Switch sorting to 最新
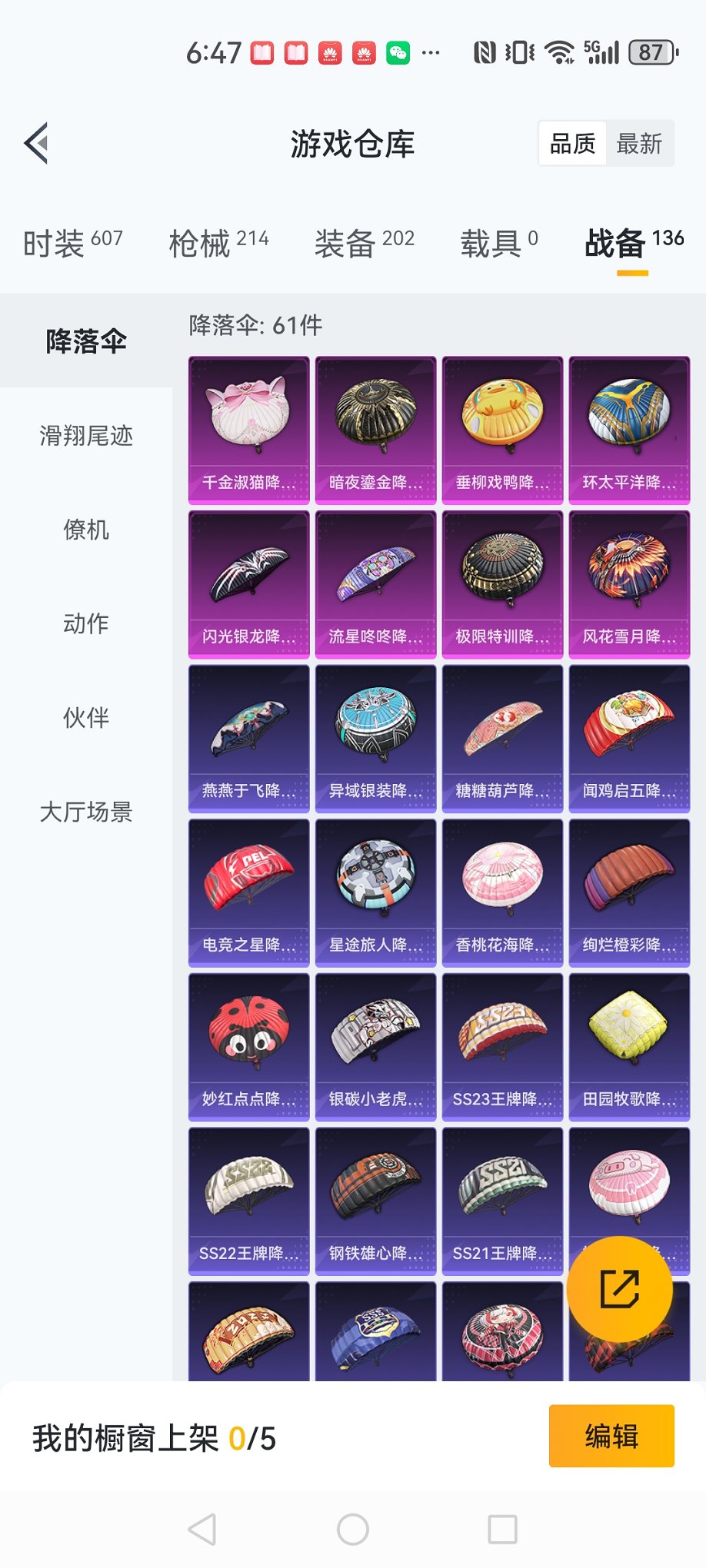The width and height of the screenshot is (706, 1568). click(x=642, y=144)
